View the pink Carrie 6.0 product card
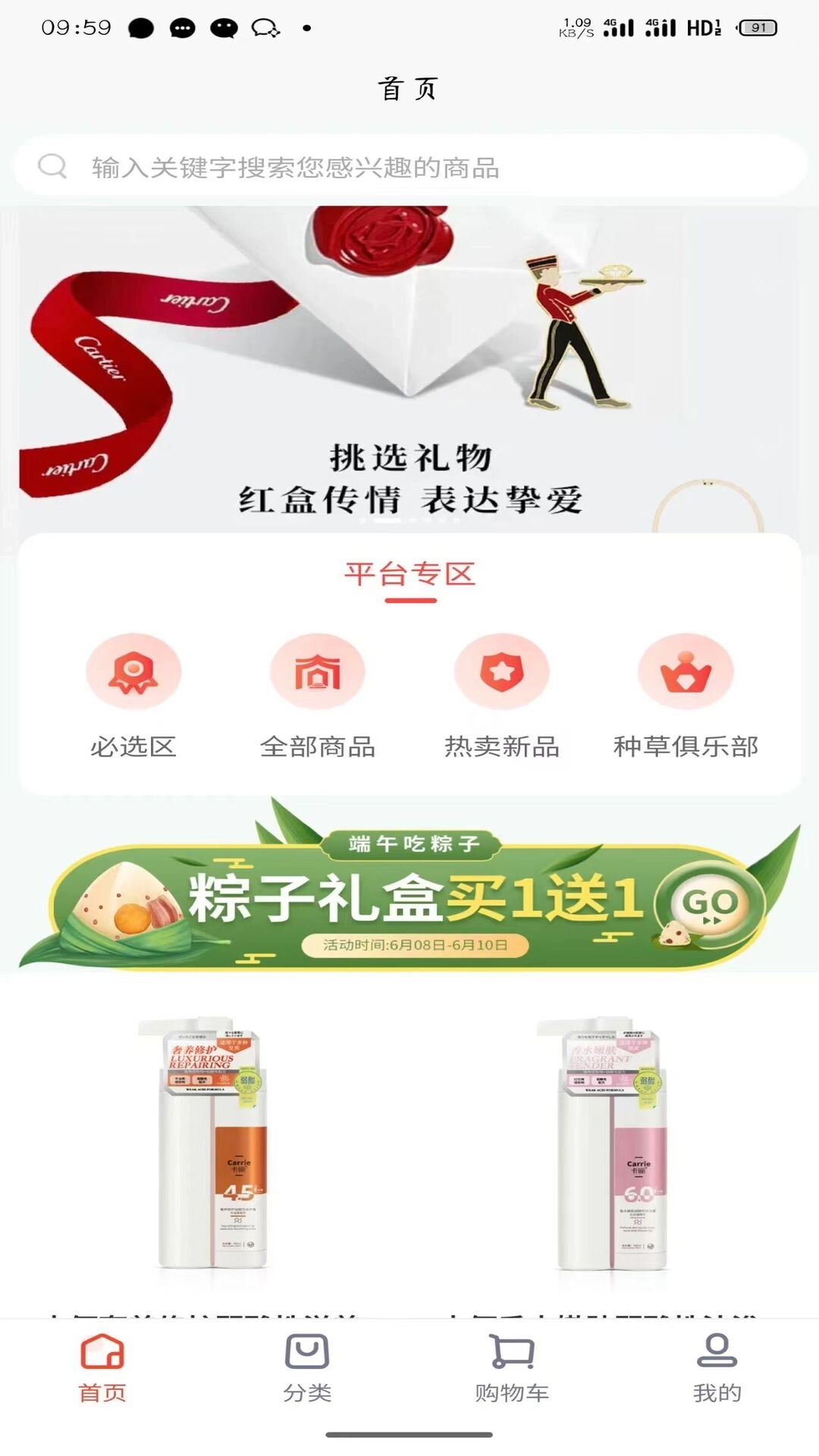The image size is (819, 1456). [x=613, y=1145]
